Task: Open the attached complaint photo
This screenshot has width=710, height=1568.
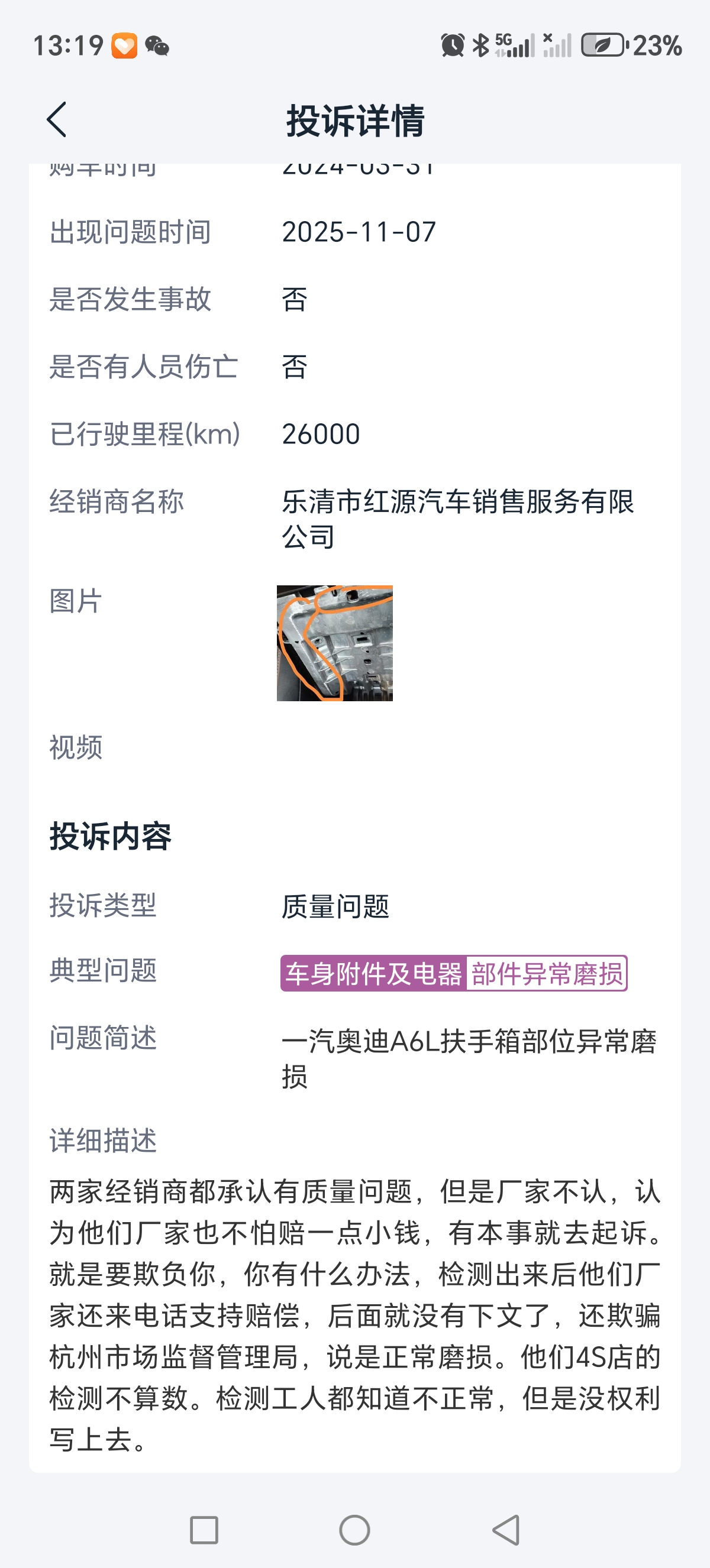Action: [334, 643]
